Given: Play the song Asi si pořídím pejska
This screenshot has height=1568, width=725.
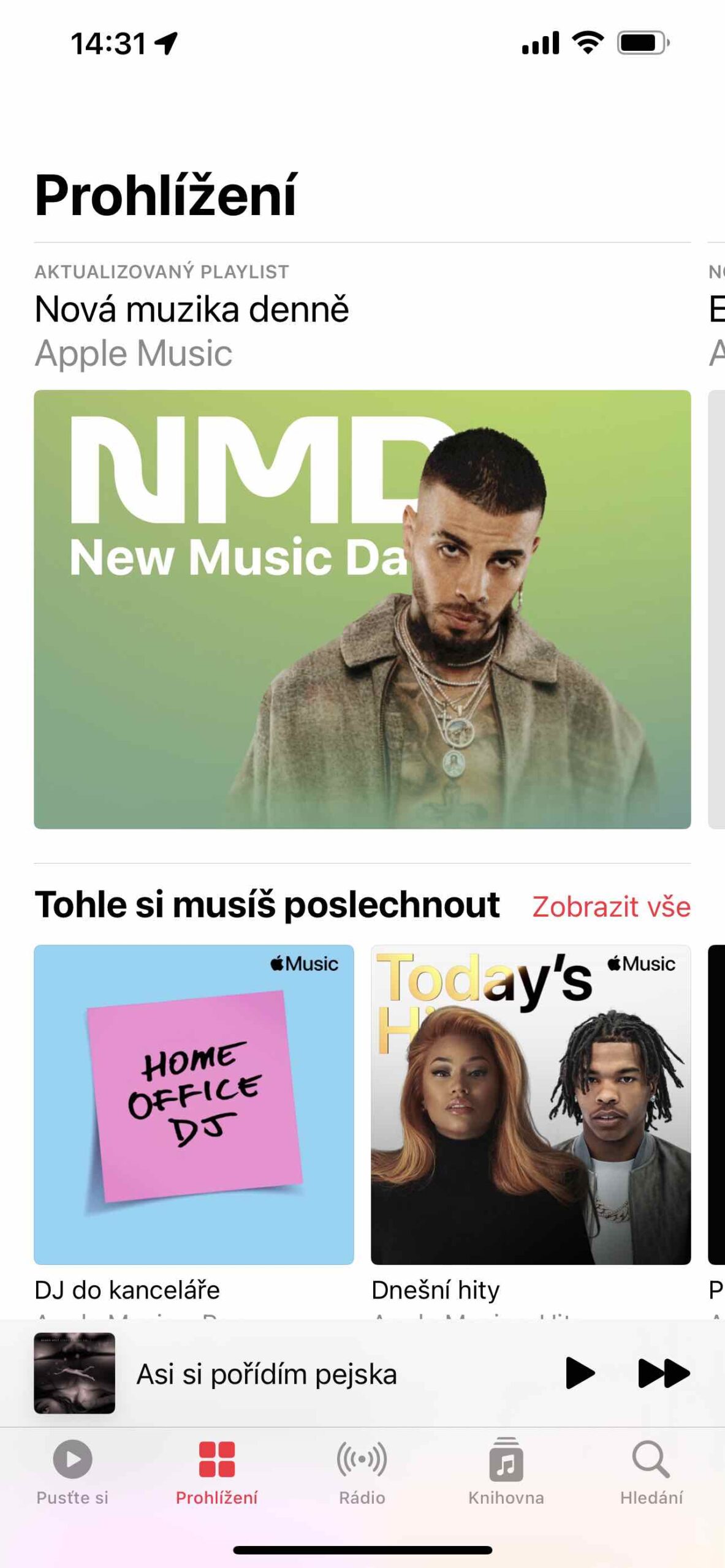Looking at the screenshot, I should point(579,1373).
